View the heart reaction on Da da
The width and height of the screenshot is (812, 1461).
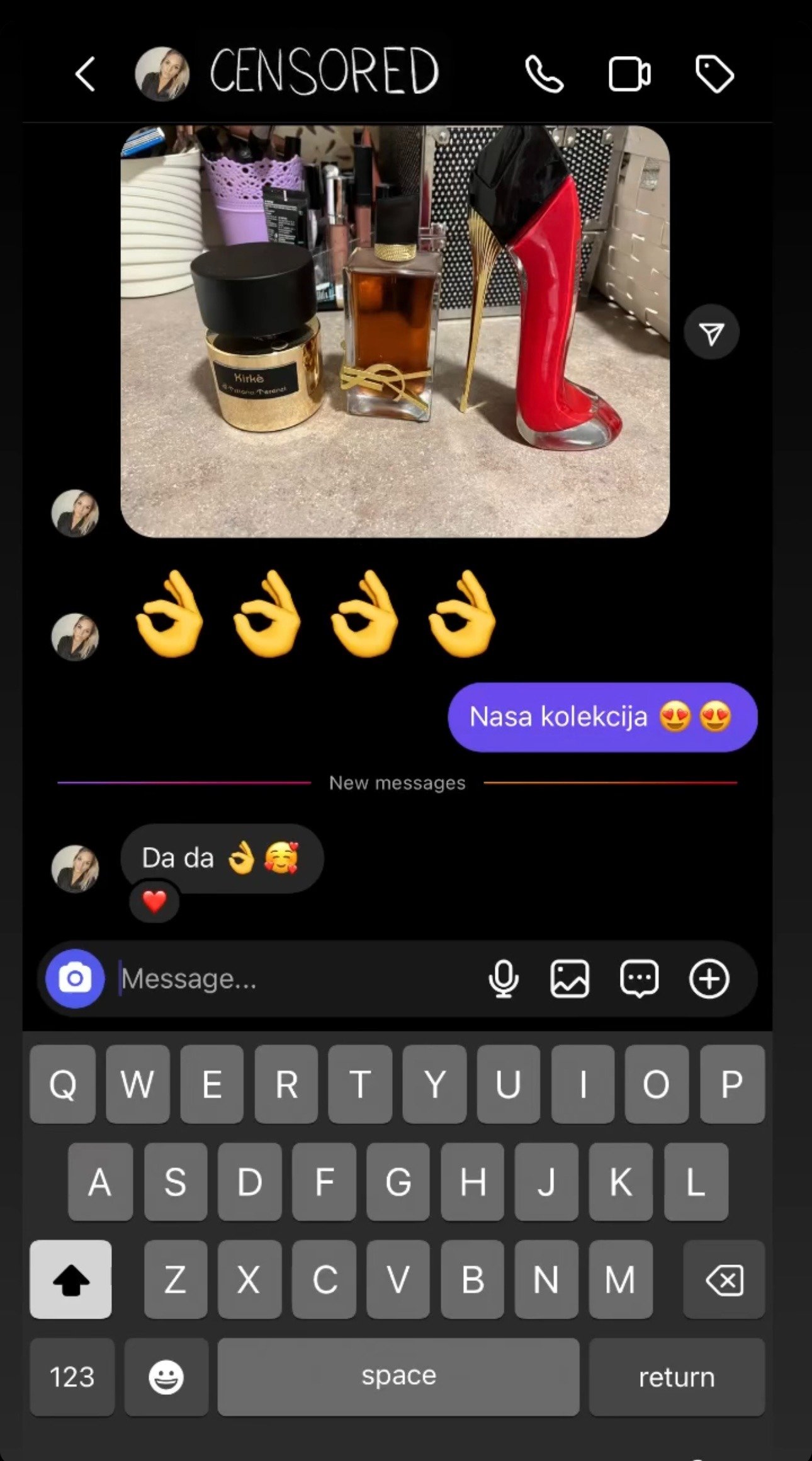coord(154,902)
